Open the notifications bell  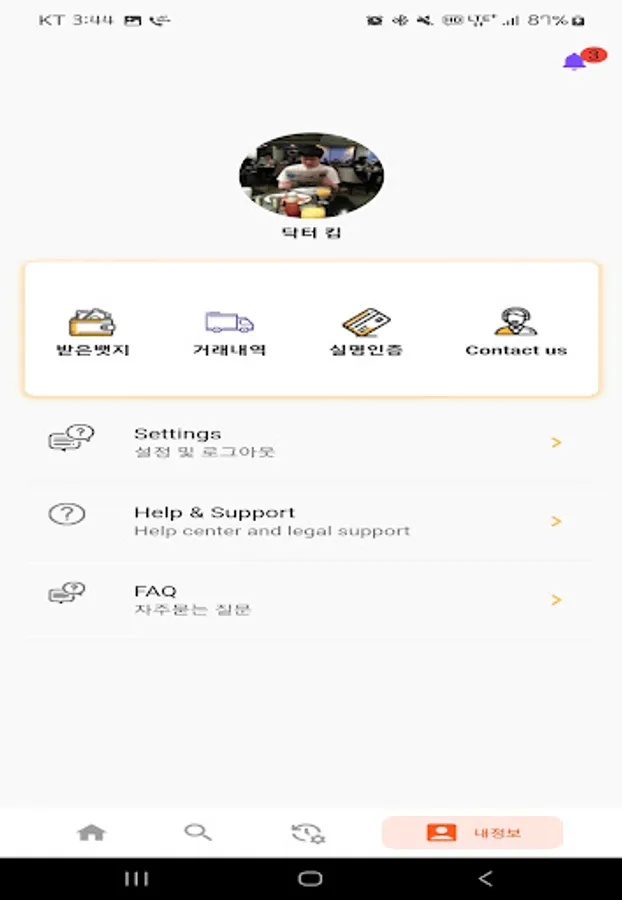575,62
